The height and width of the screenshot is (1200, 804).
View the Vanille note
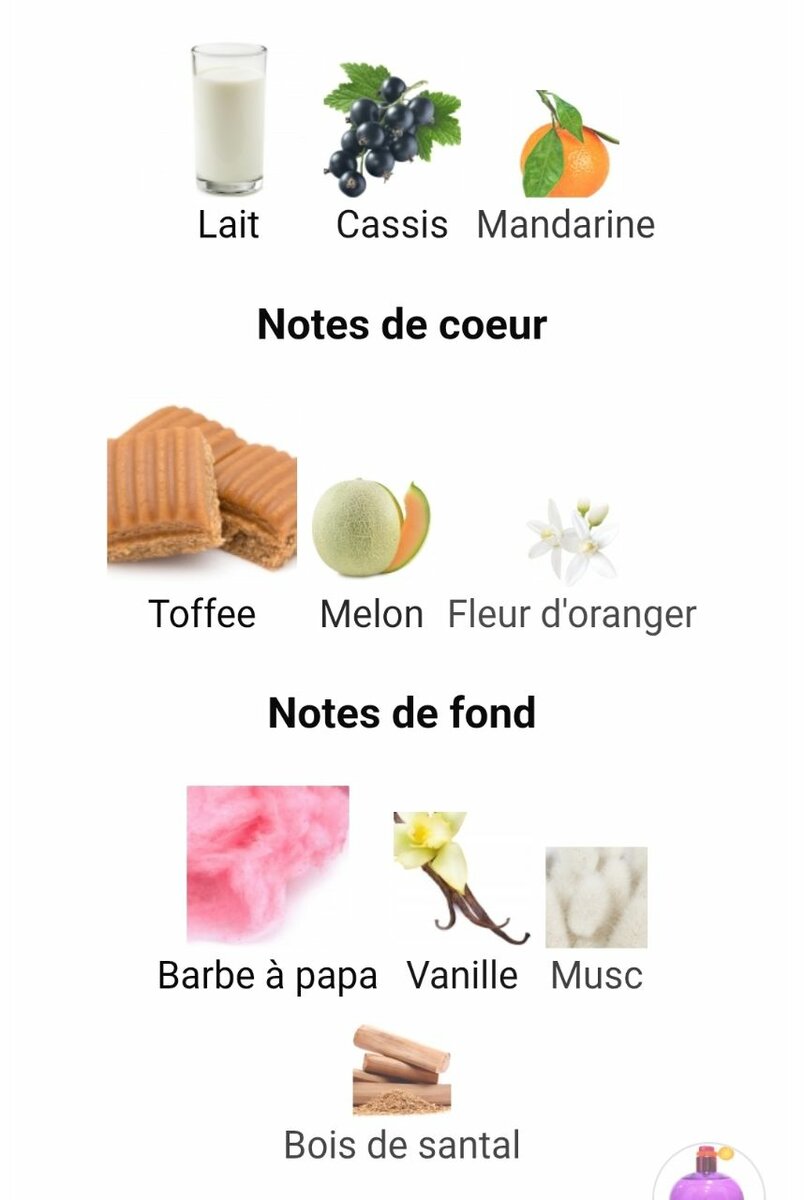tap(461, 882)
